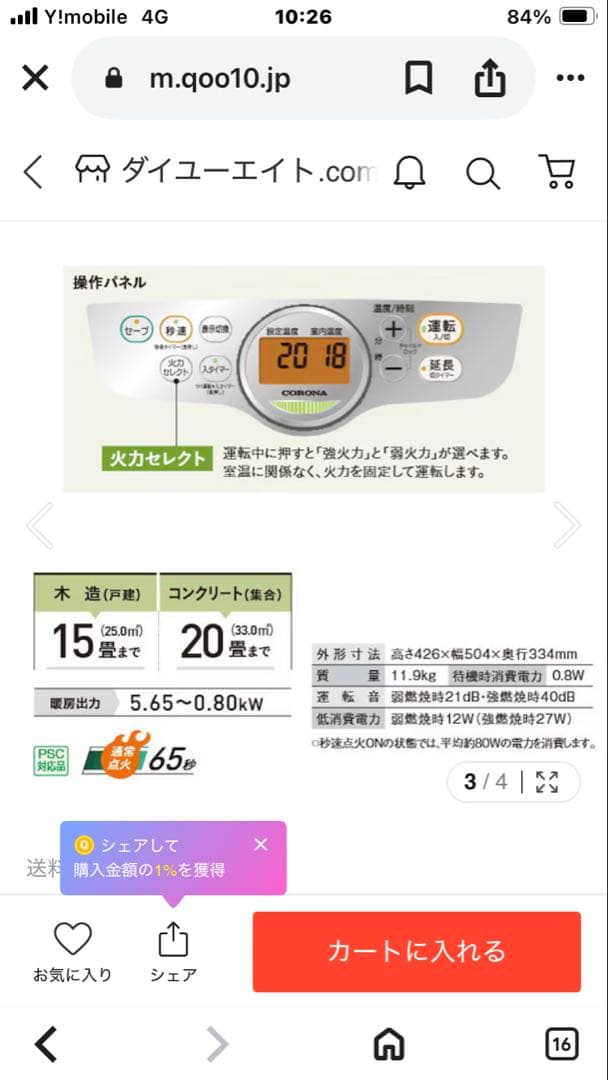Open the shopping cart
608x1080 pixels.
[556, 171]
